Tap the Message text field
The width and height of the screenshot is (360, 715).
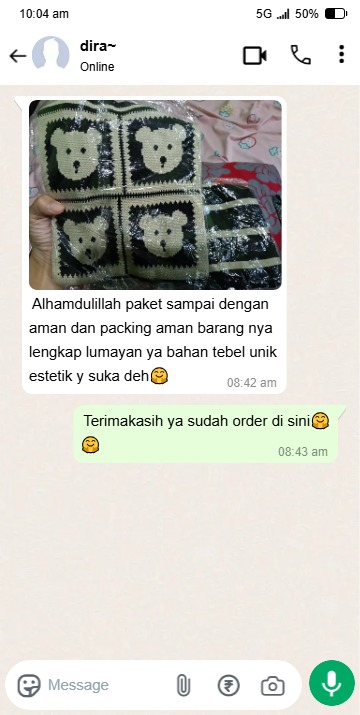pos(107,685)
